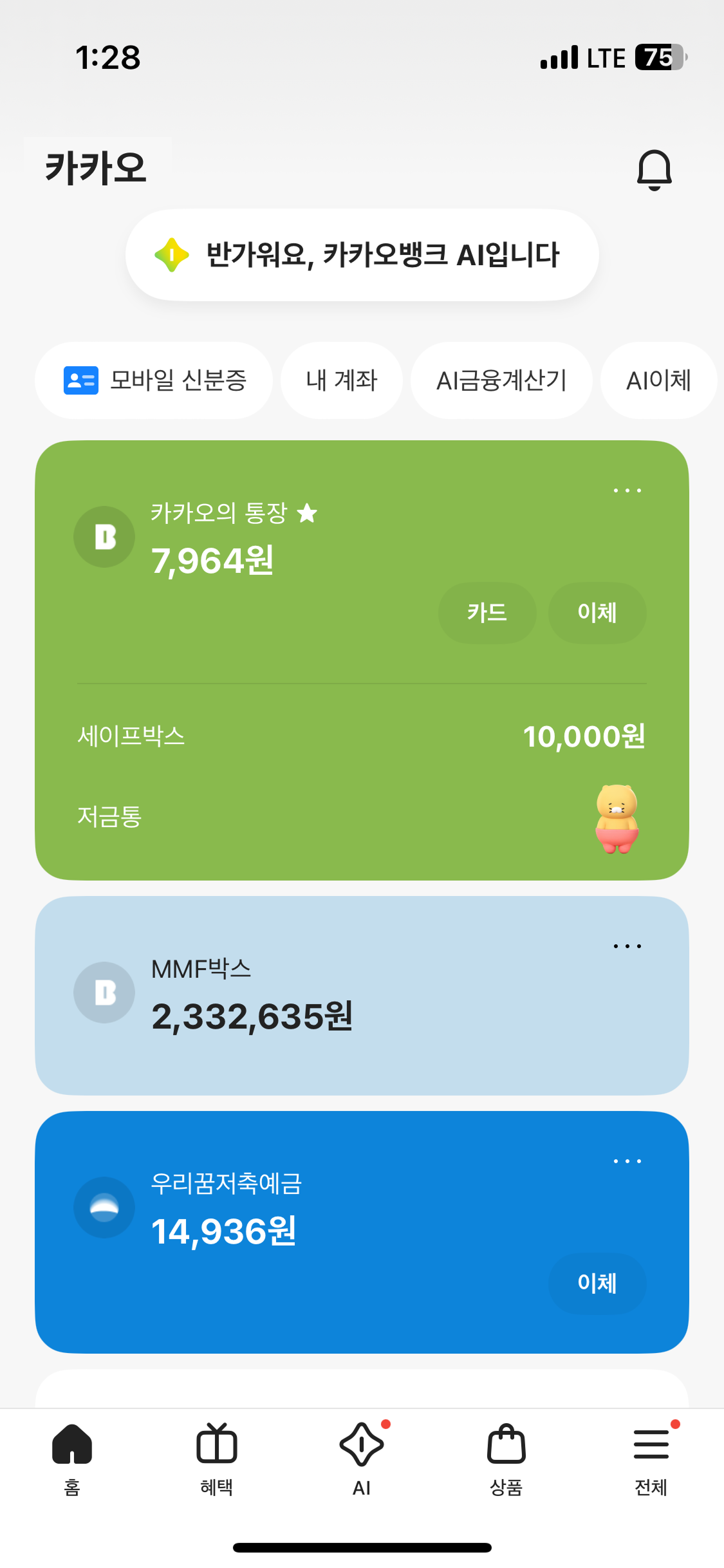
Task: Open the 저금통 row
Action: click(360, 816)
